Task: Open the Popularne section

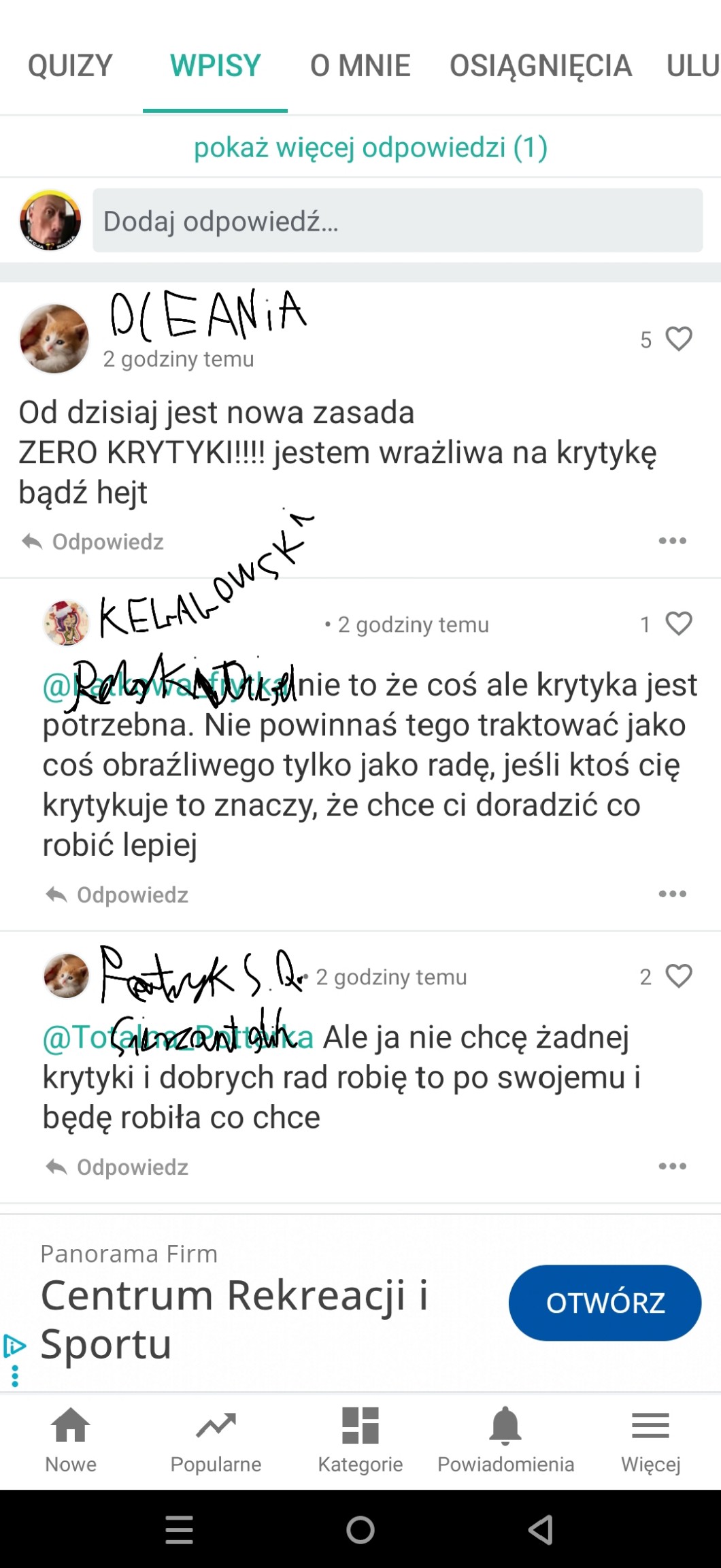Action: (x=216, y=1439)
